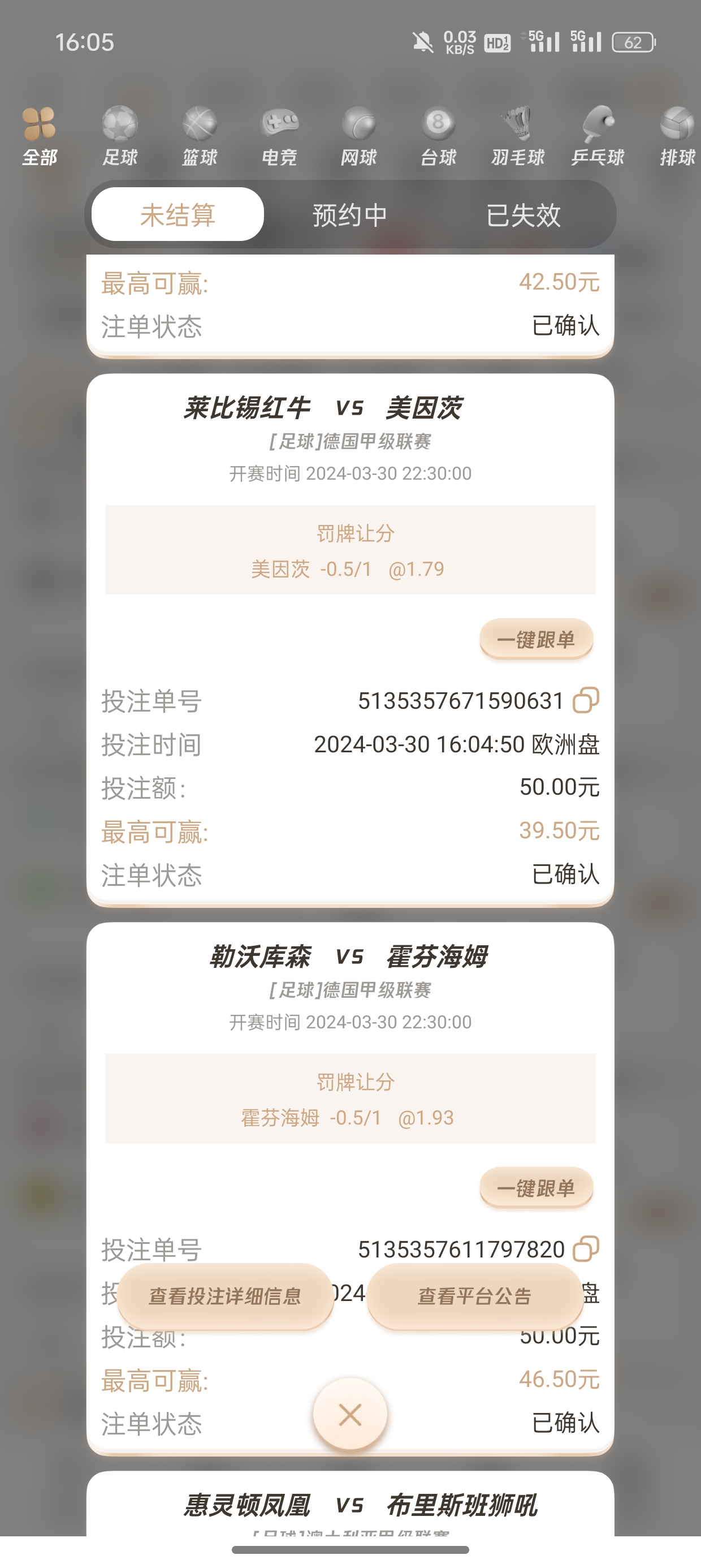Copy bet number 513535761179​7820
Screen dimensions: 701x1568
[x=586, y=1248]
